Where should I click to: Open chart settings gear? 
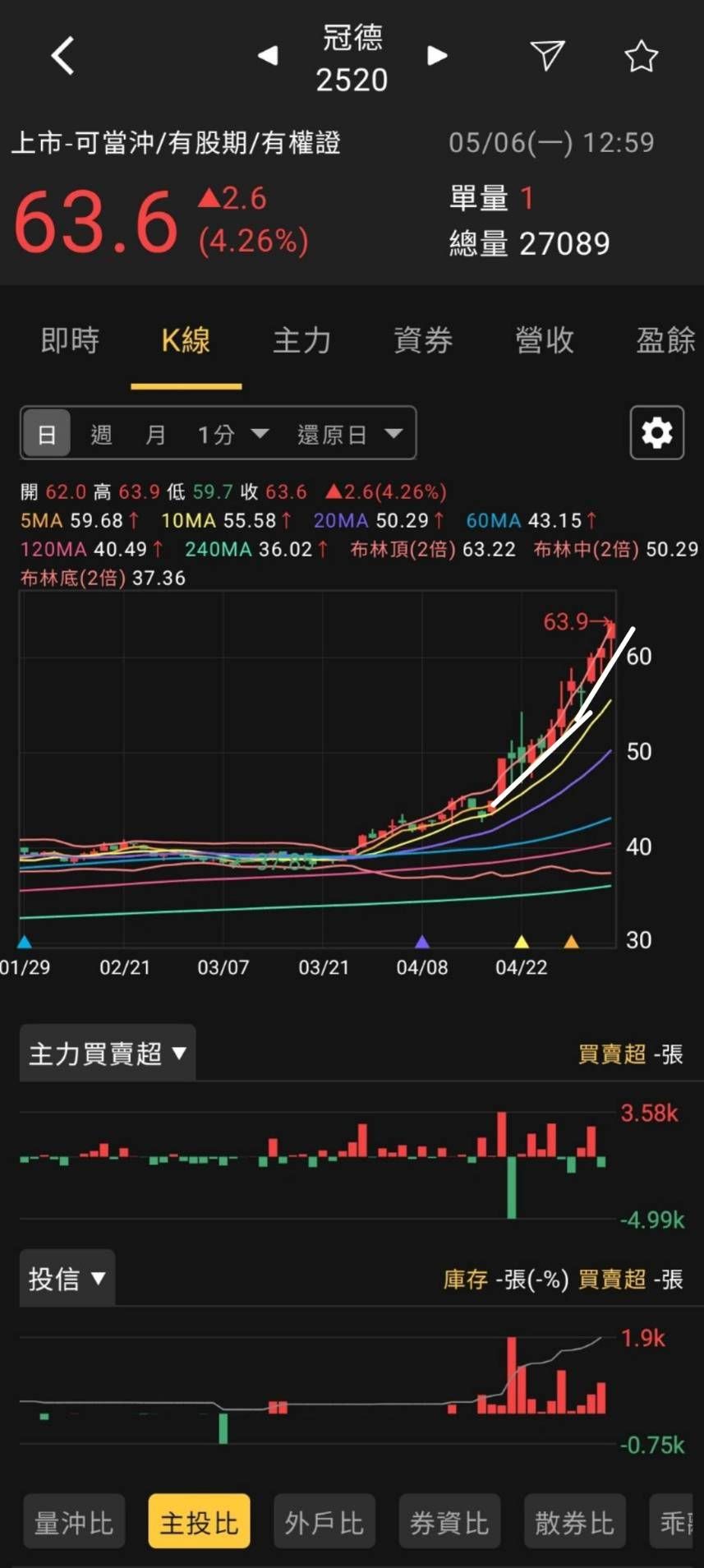656,432
